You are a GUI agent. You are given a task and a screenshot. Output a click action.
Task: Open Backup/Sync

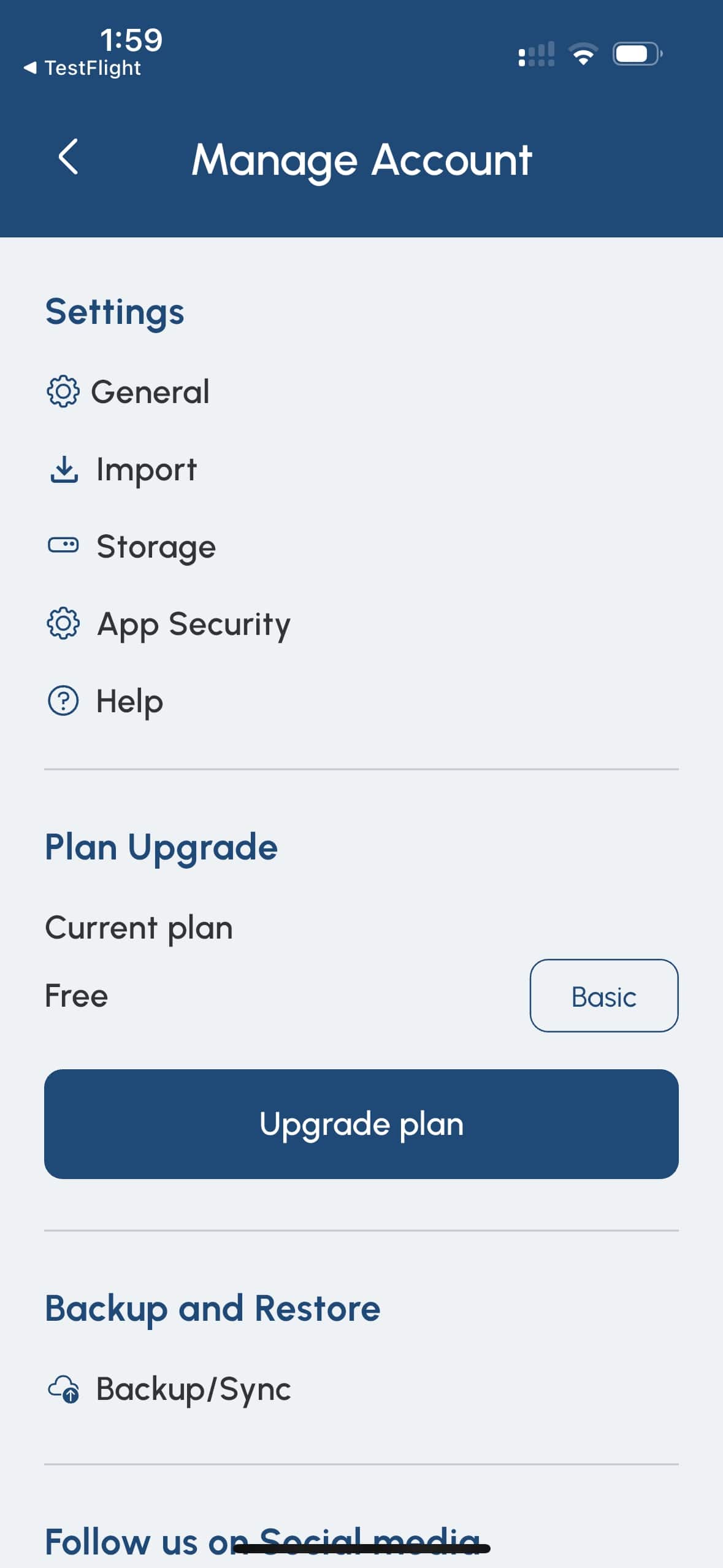169,1389
